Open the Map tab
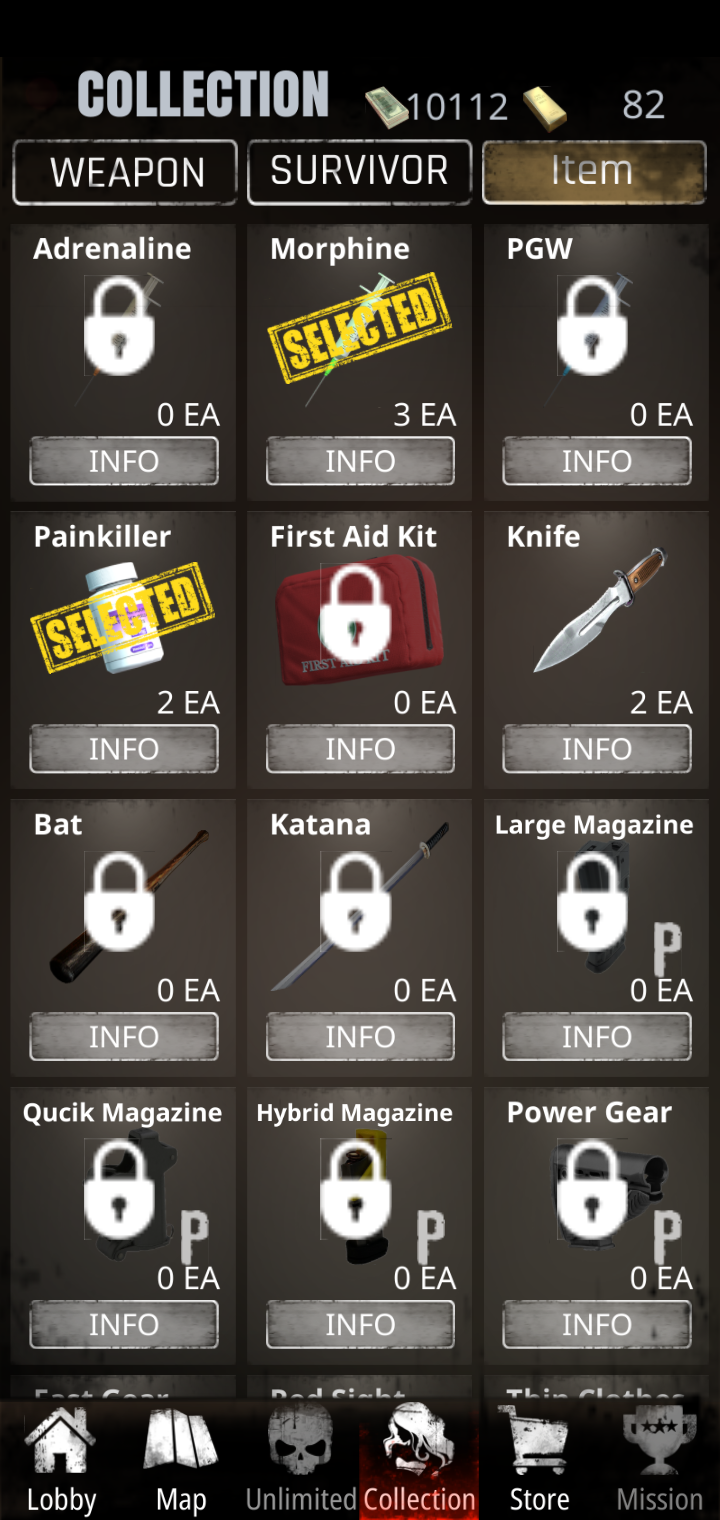Viewport: 720px width, 1520px height. click(x=181, y=1460)
